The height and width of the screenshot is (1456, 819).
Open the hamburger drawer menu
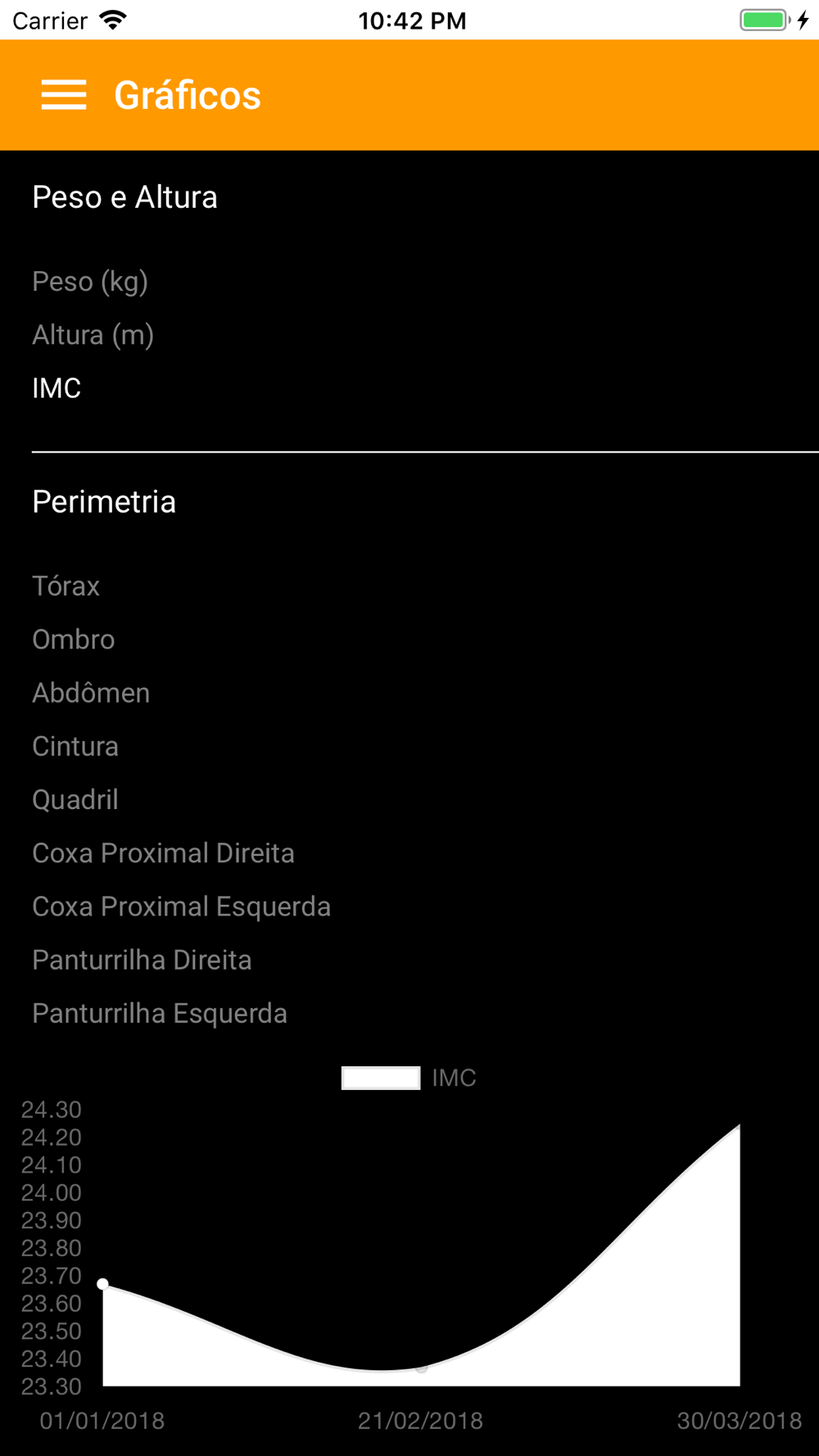[x=64, y=95]
